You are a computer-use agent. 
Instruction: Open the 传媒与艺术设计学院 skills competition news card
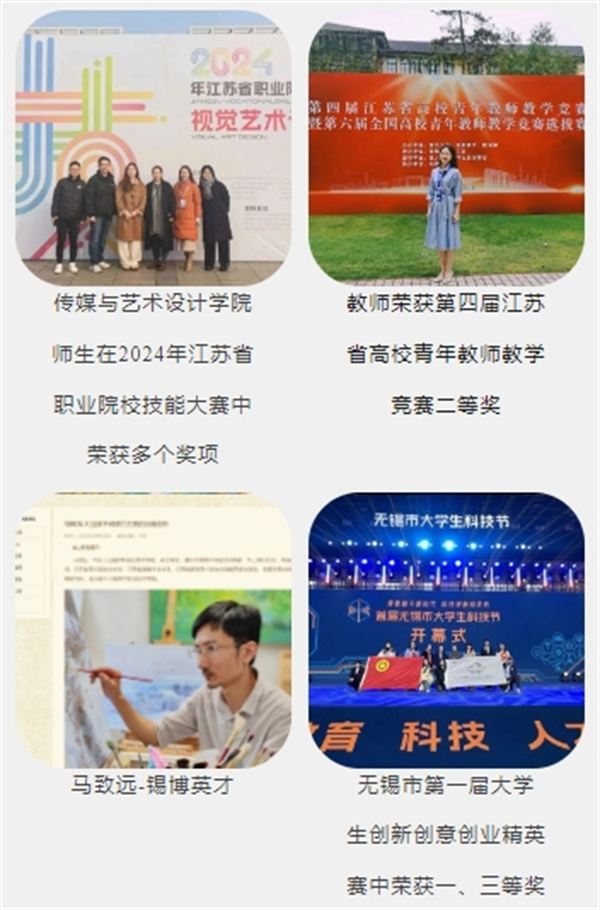(153, 150)
